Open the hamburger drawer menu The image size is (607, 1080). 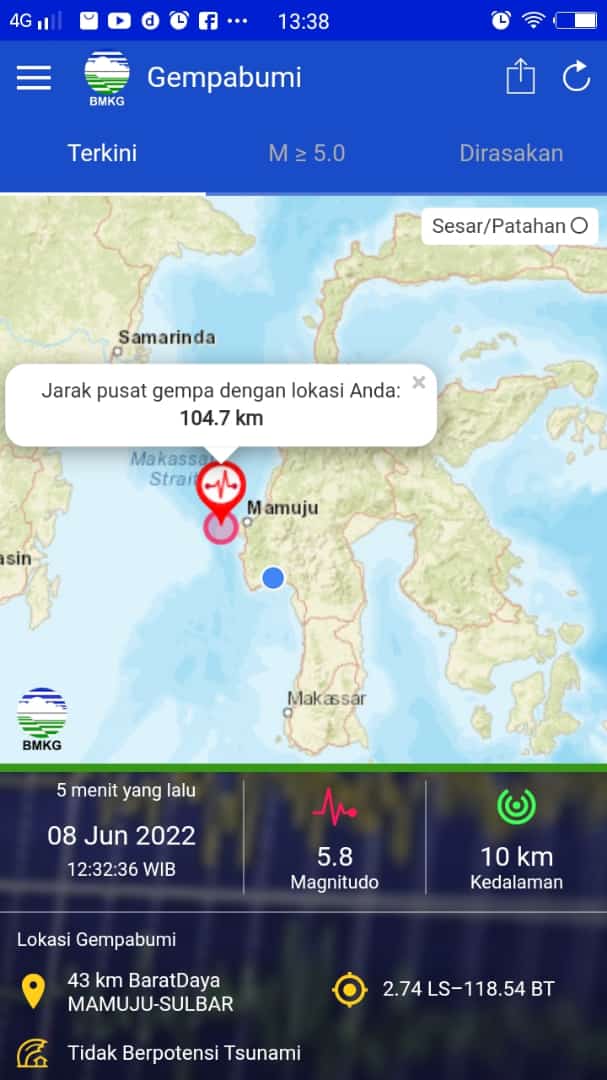point(34,77)
